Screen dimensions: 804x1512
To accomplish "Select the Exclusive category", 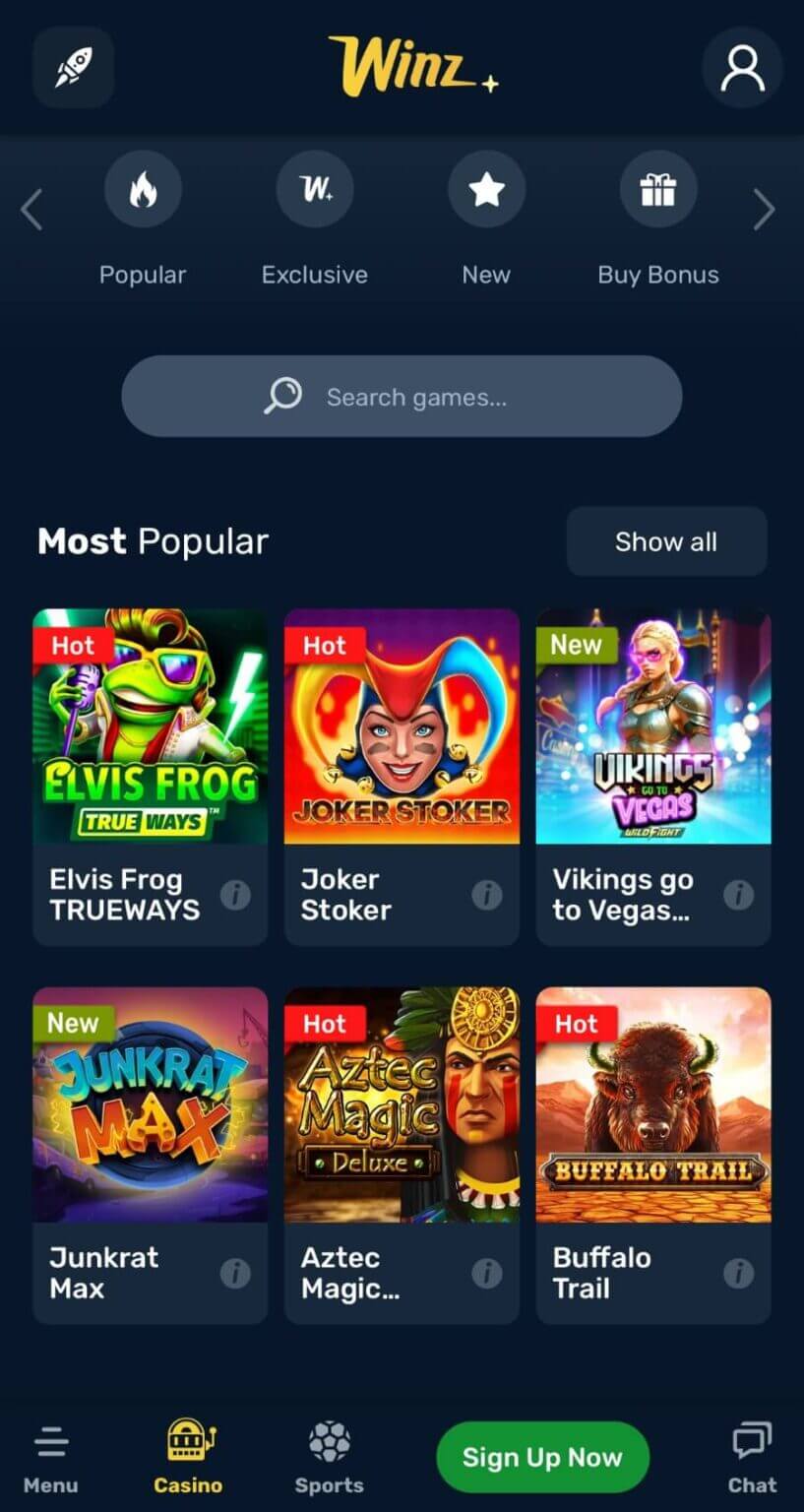I will [314, 190].
